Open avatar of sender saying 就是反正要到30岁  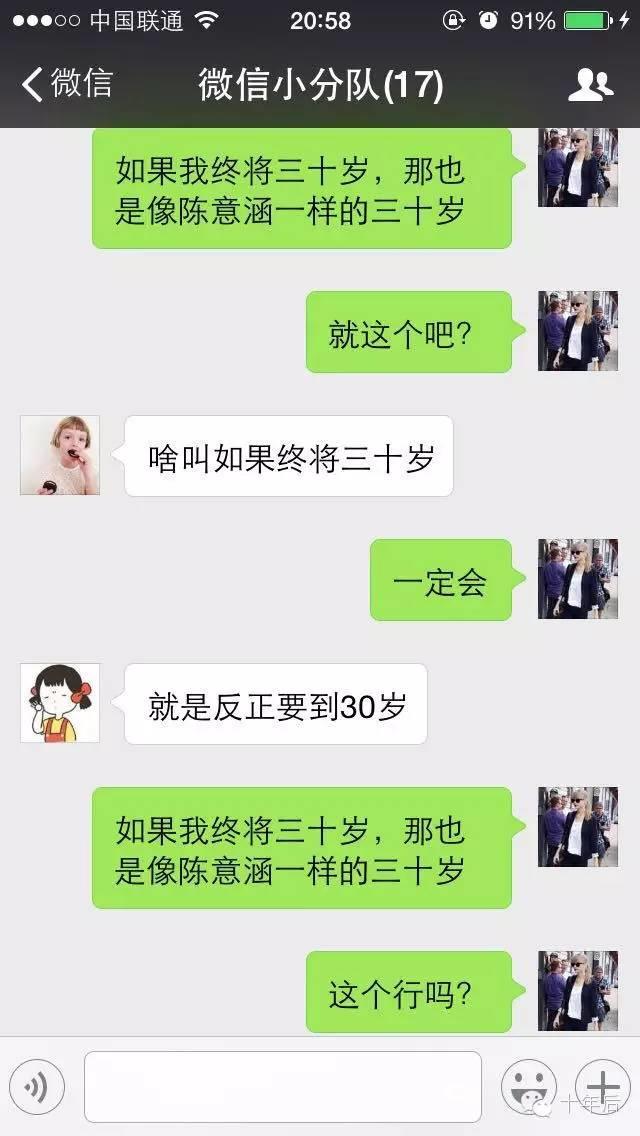pyautogui.click(x=60, y=704)
